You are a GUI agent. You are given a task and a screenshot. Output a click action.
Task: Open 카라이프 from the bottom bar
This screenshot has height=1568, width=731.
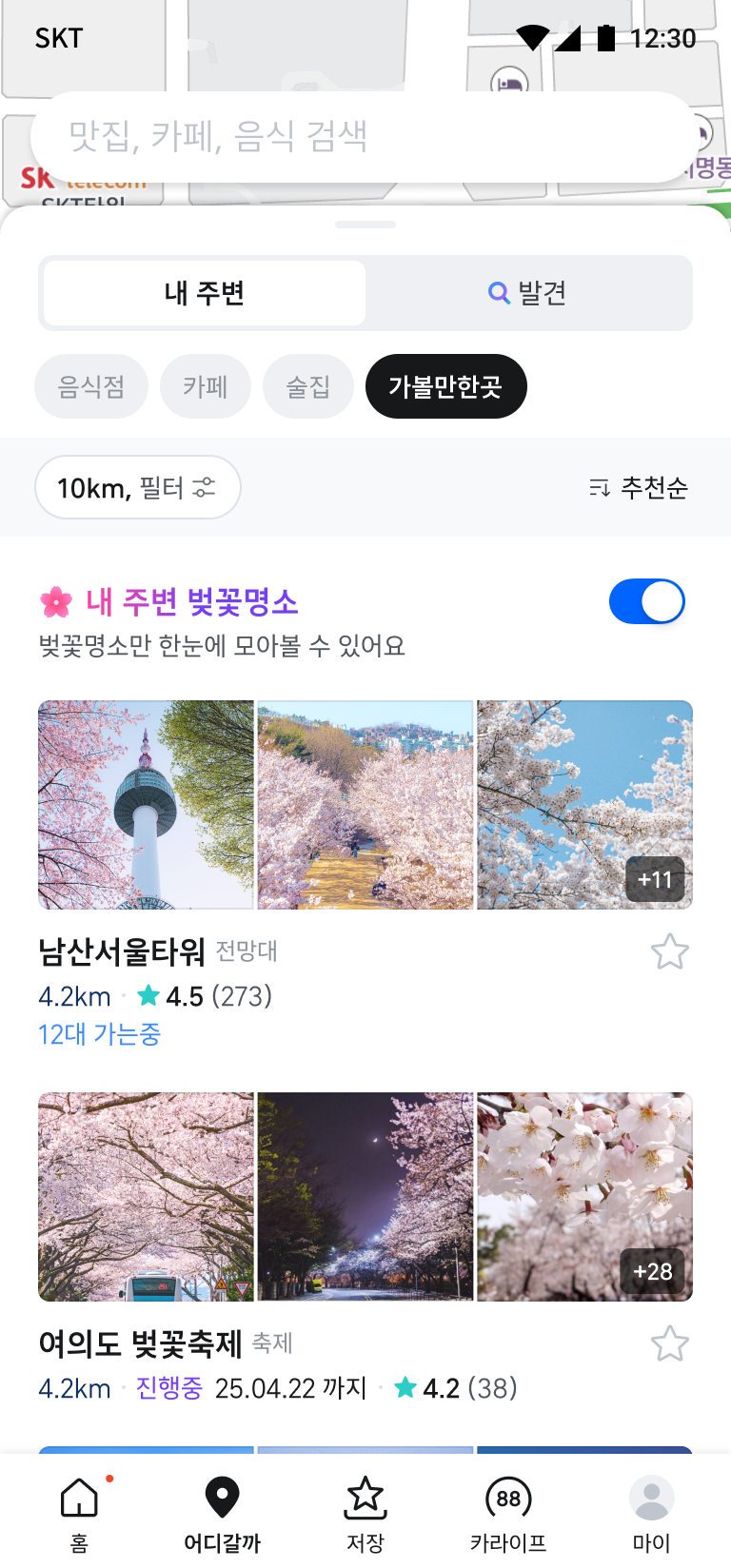pos(507,1496)
